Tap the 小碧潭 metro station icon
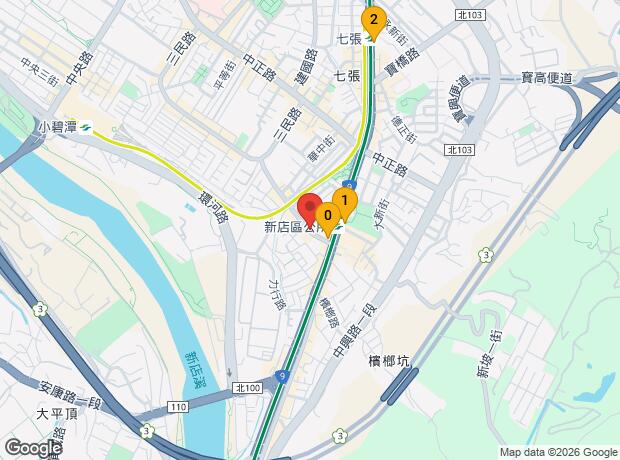The height and width of the screenshot is (460, 620). [85, 128]
